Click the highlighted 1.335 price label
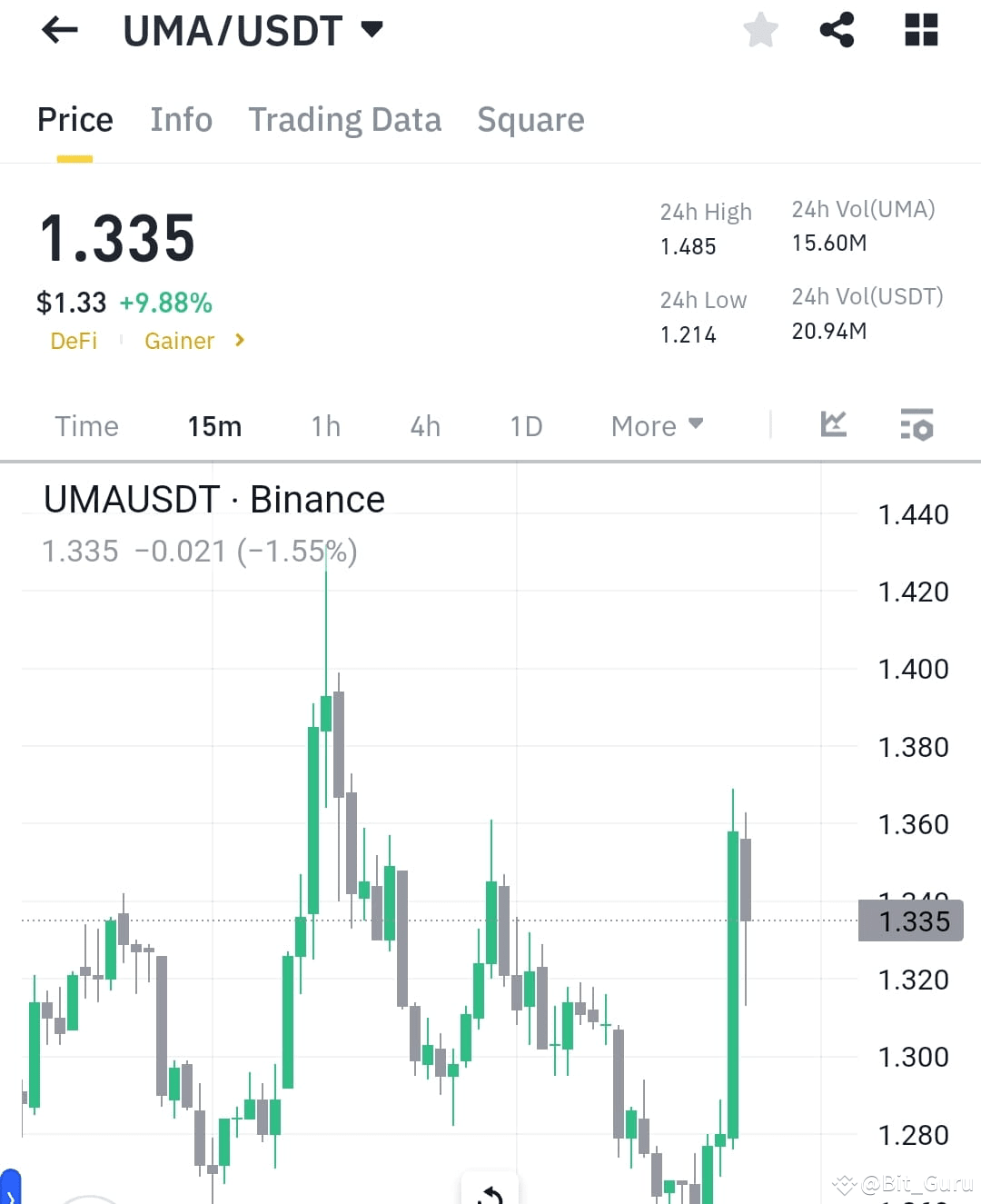This screenshot has height=1204, width=981. [911, 920]
